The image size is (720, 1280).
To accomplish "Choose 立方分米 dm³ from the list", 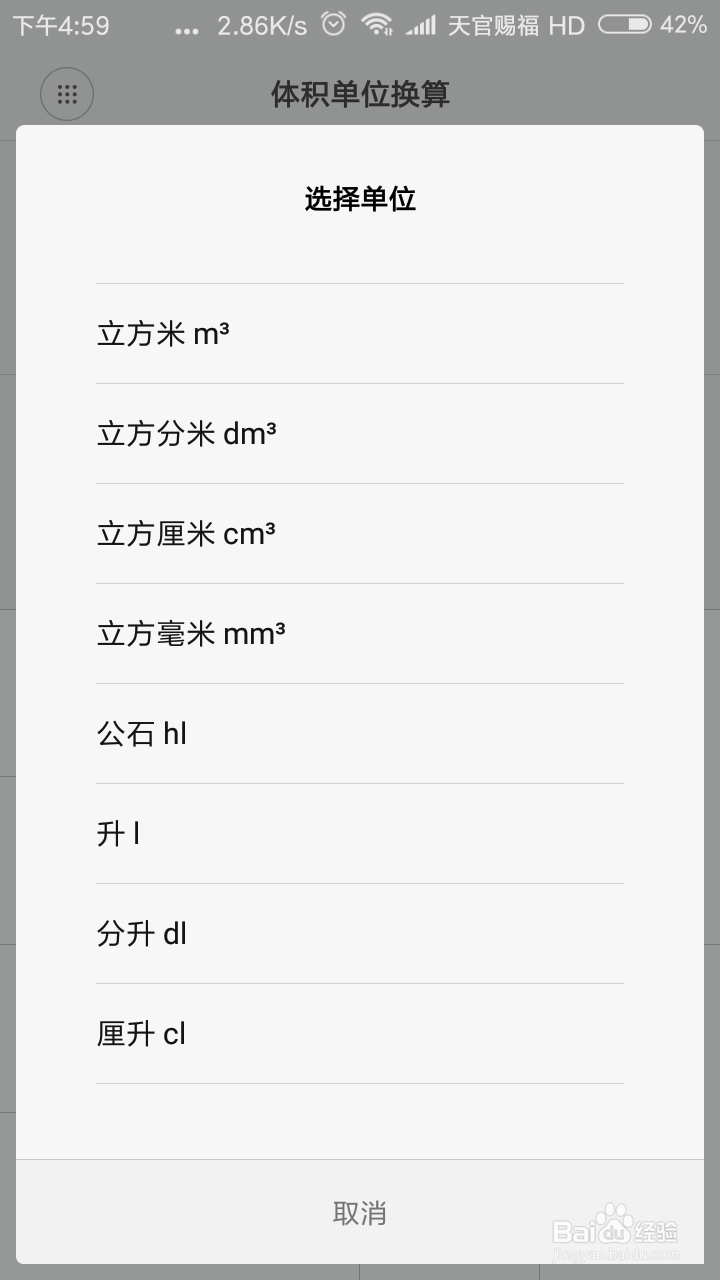I will 360,434.
